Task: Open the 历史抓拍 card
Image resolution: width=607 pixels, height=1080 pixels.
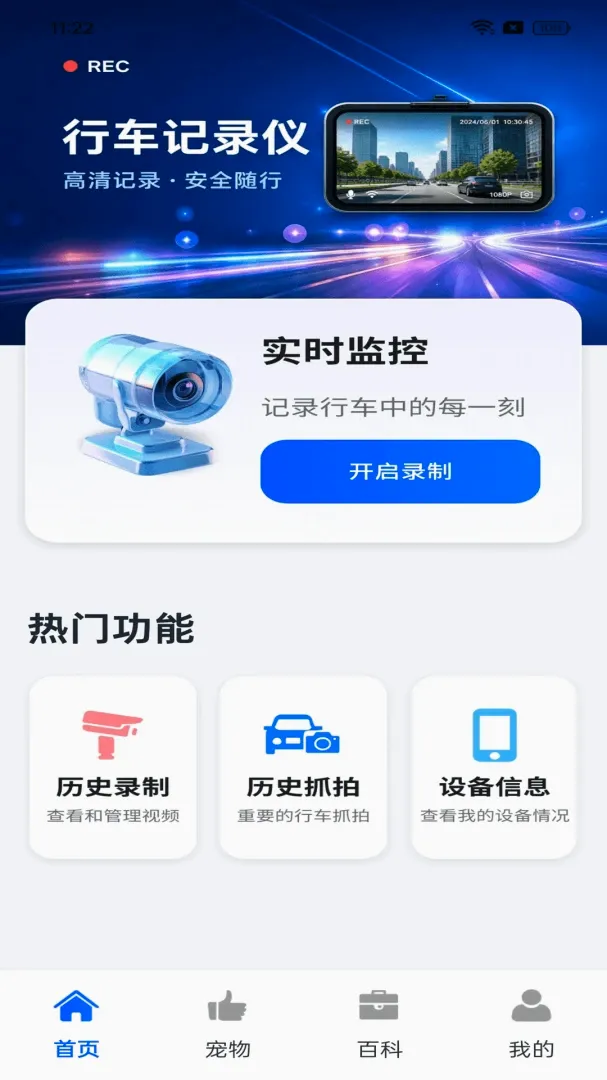Action: coord(303,767)
